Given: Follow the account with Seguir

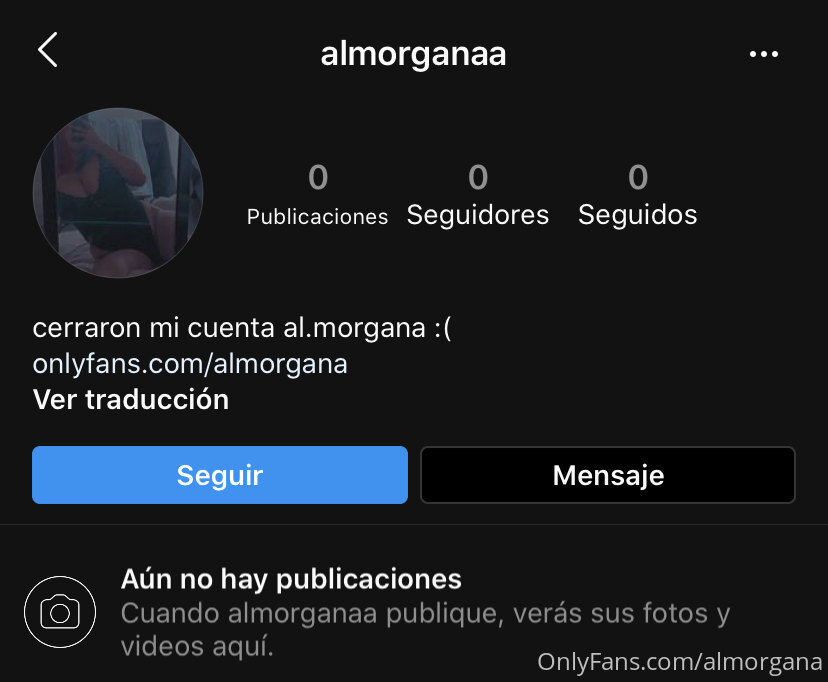Looking at the screenshot, I should (220, 475).
